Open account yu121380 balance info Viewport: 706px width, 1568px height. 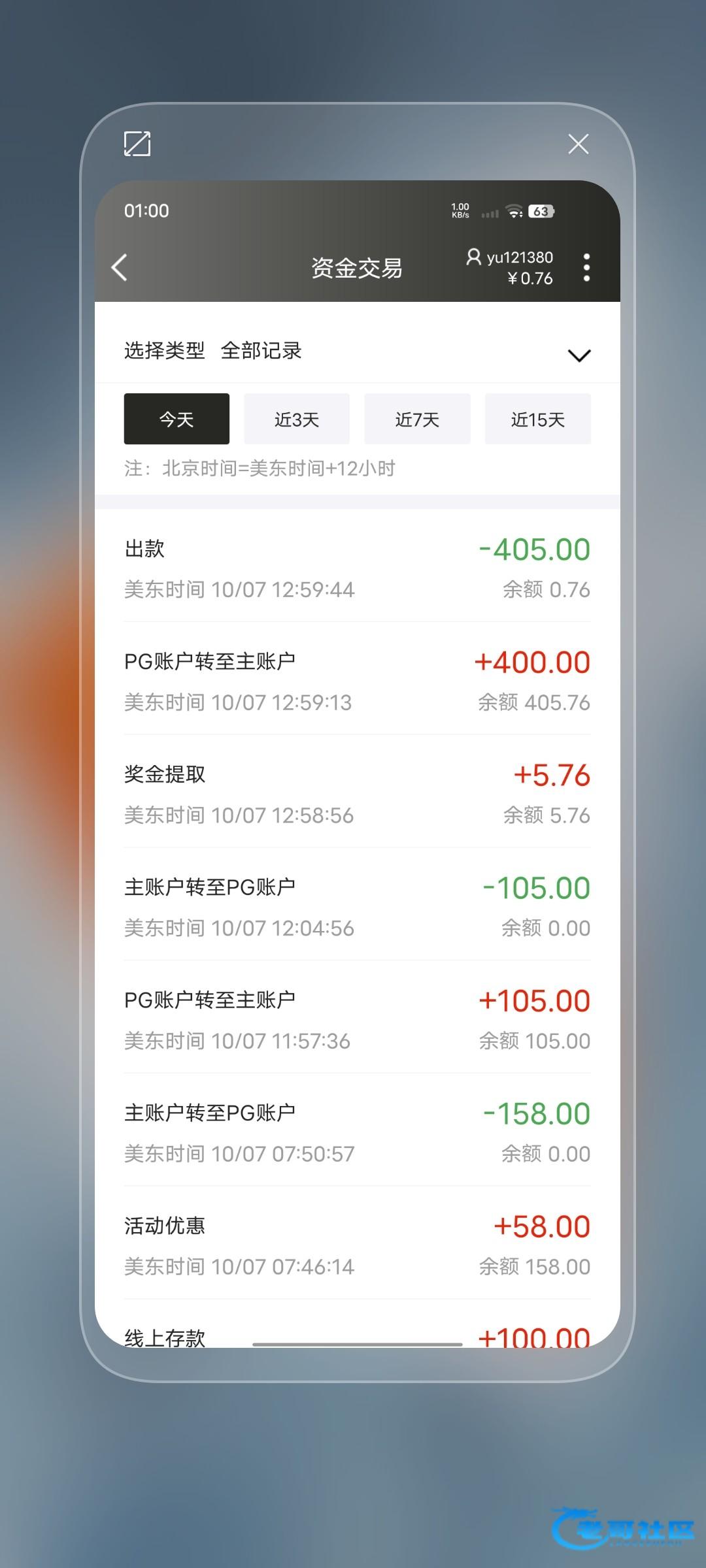[x=511, y=267]
